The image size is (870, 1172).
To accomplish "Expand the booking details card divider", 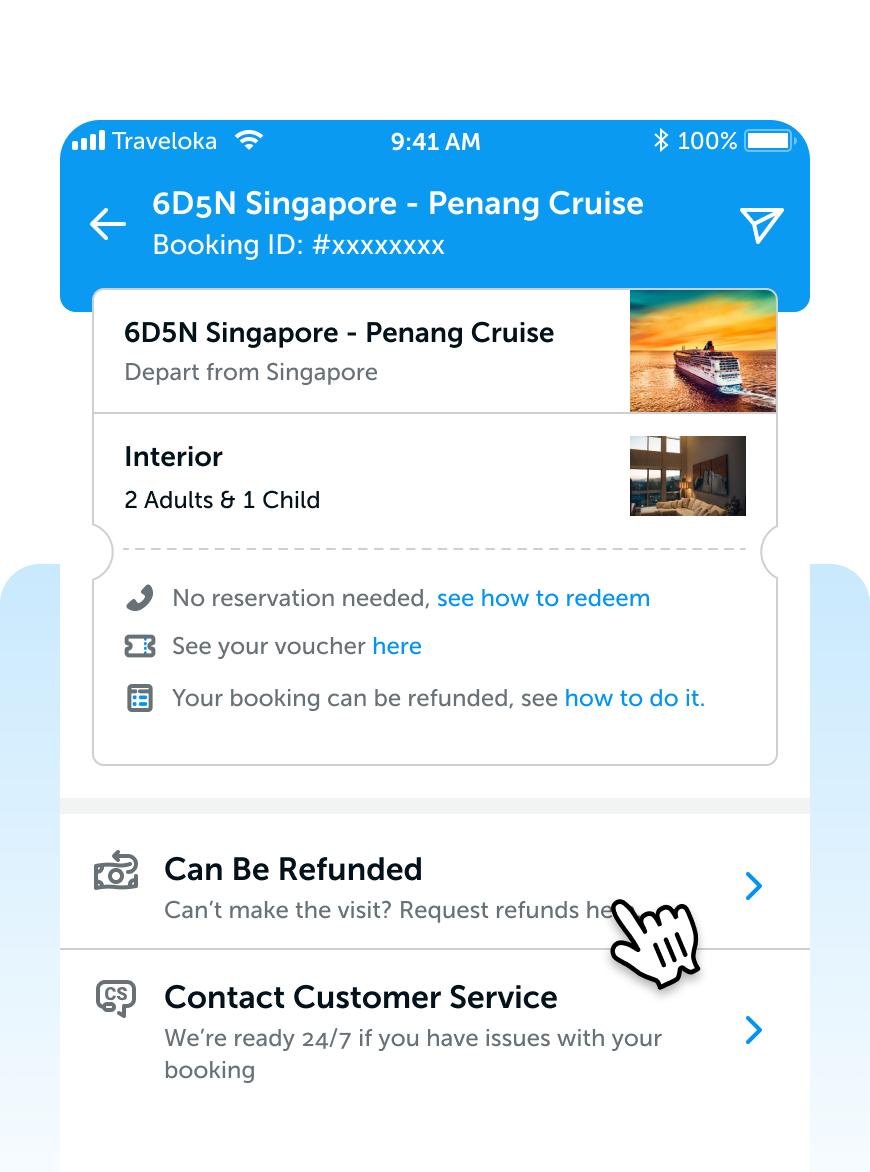I will click(x=435, y=549).
